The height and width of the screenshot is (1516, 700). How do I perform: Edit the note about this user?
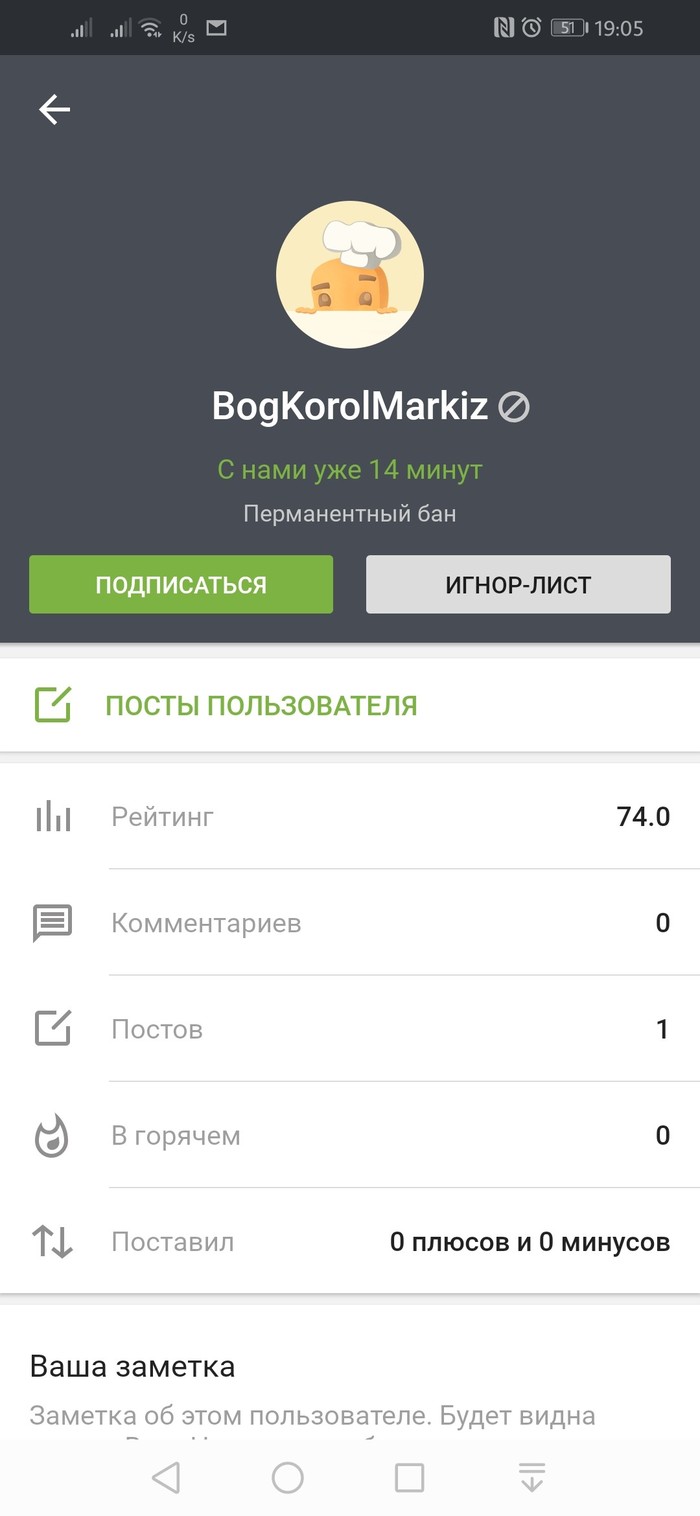(x=312, y=1416)
